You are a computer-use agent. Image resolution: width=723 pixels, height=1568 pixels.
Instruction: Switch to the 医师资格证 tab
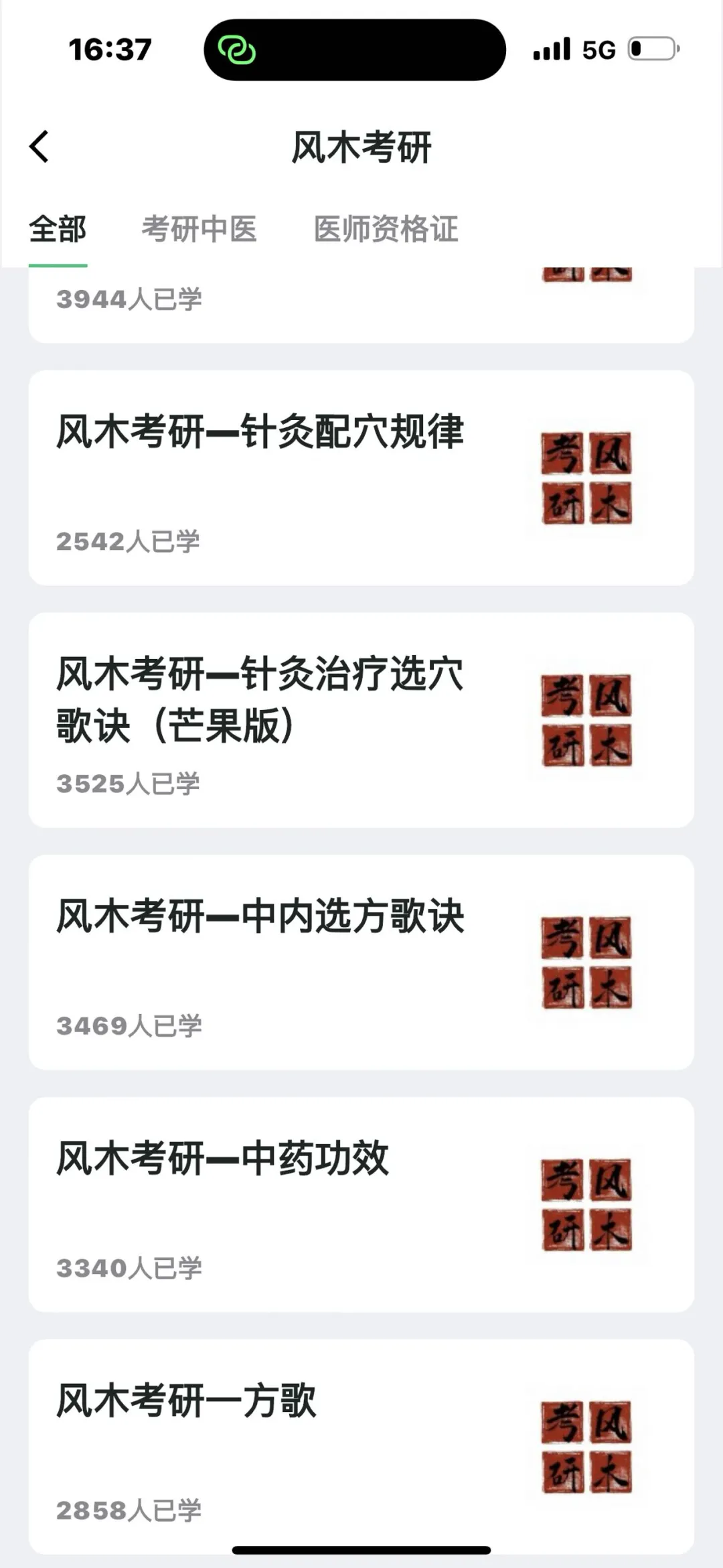point(386,229)
